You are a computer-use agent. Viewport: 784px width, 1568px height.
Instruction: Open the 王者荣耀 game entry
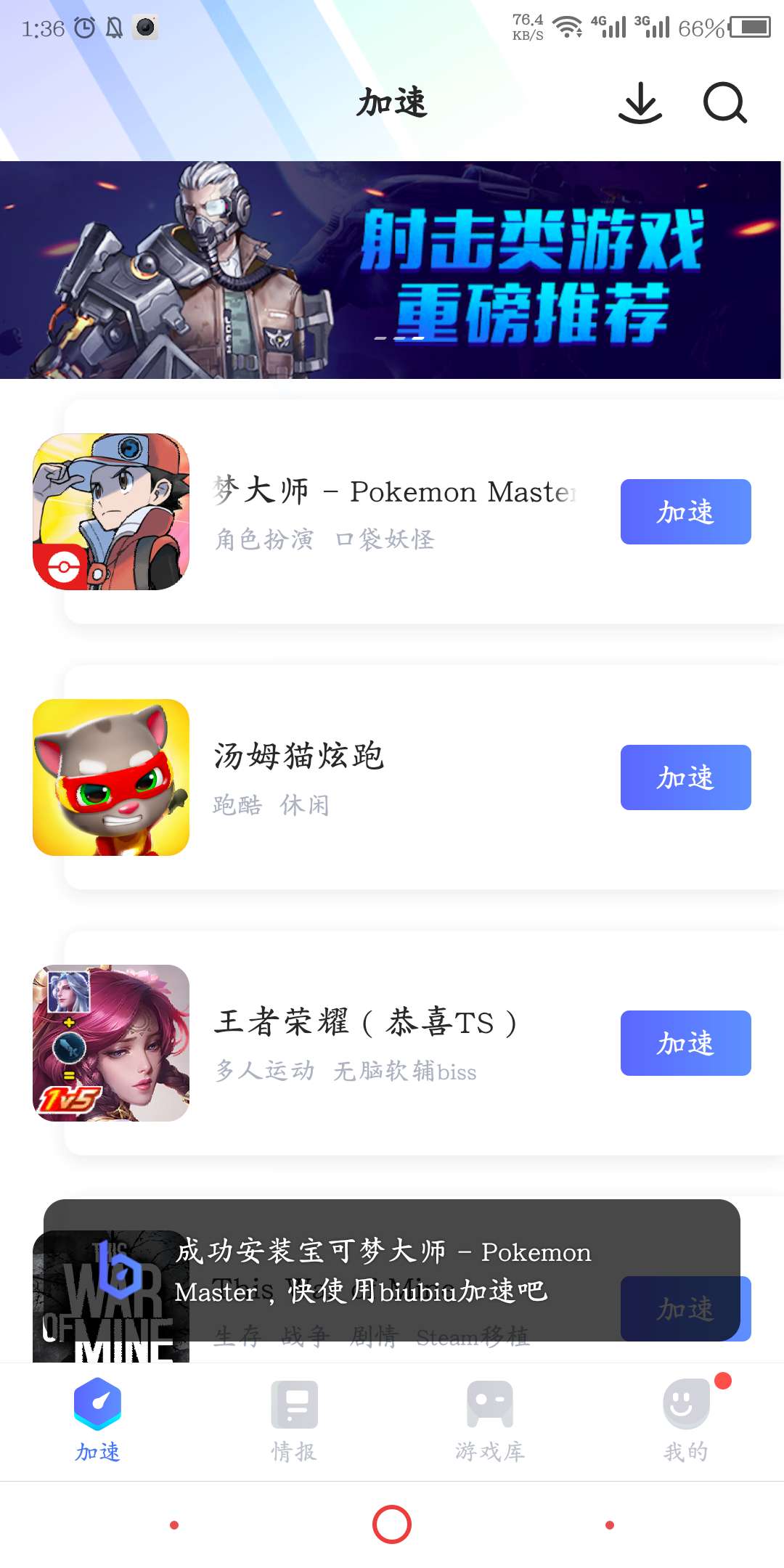click(392, 1043)
